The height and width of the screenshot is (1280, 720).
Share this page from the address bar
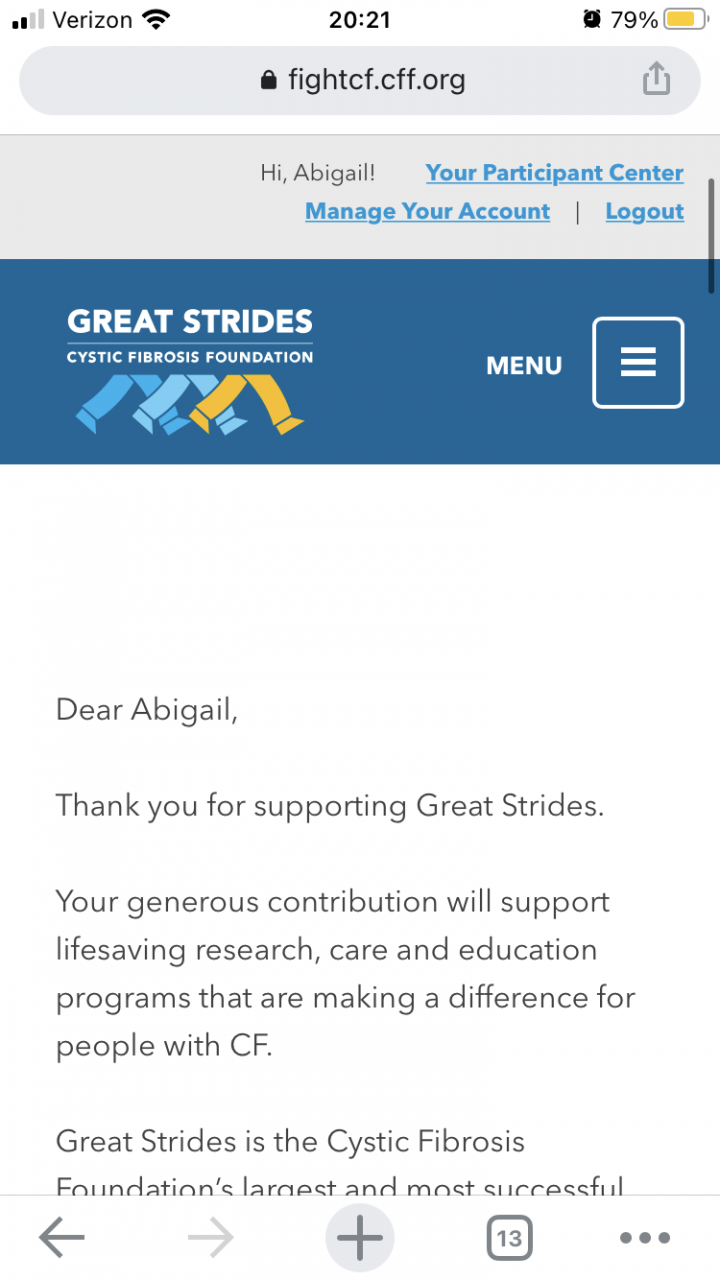coord(656,79)
